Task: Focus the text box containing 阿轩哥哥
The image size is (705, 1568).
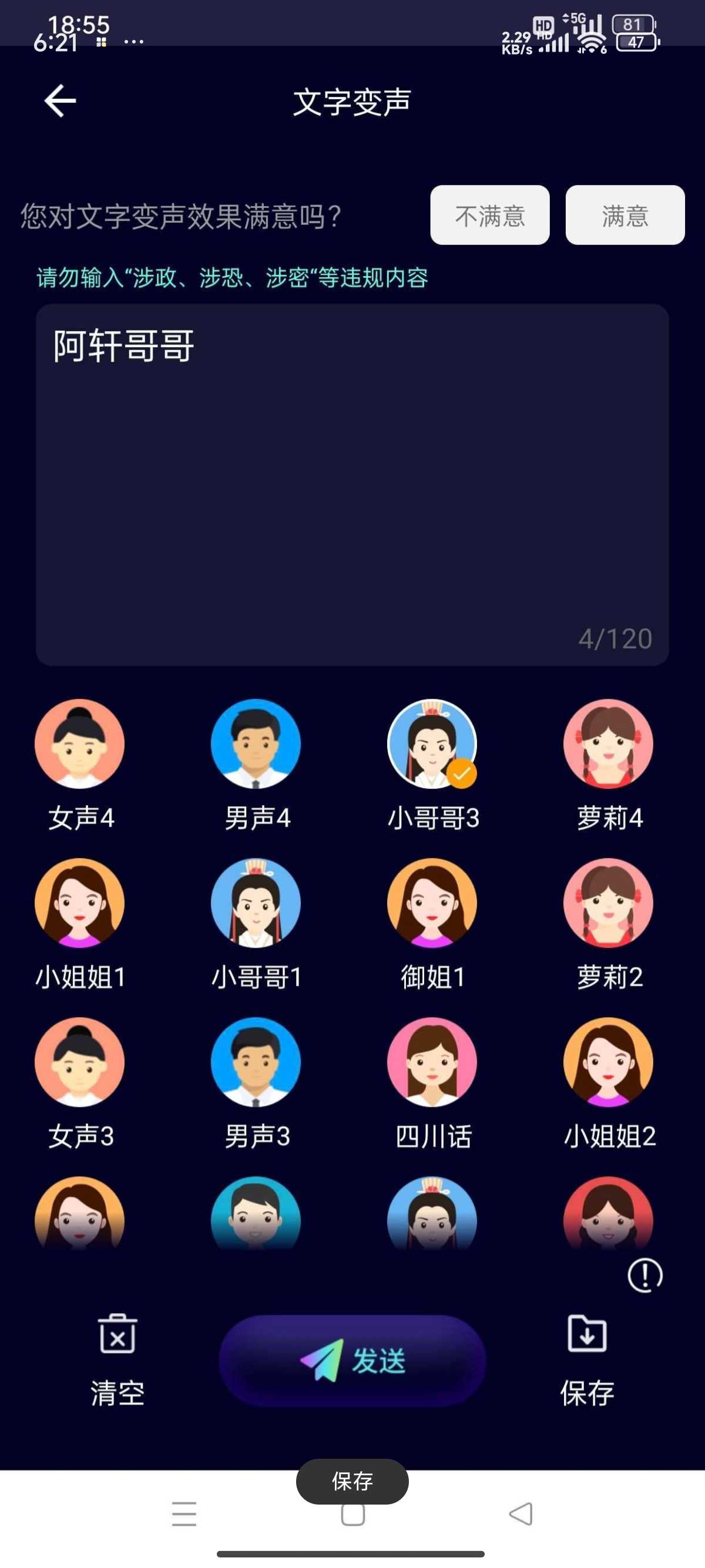Action: [352, 484]
